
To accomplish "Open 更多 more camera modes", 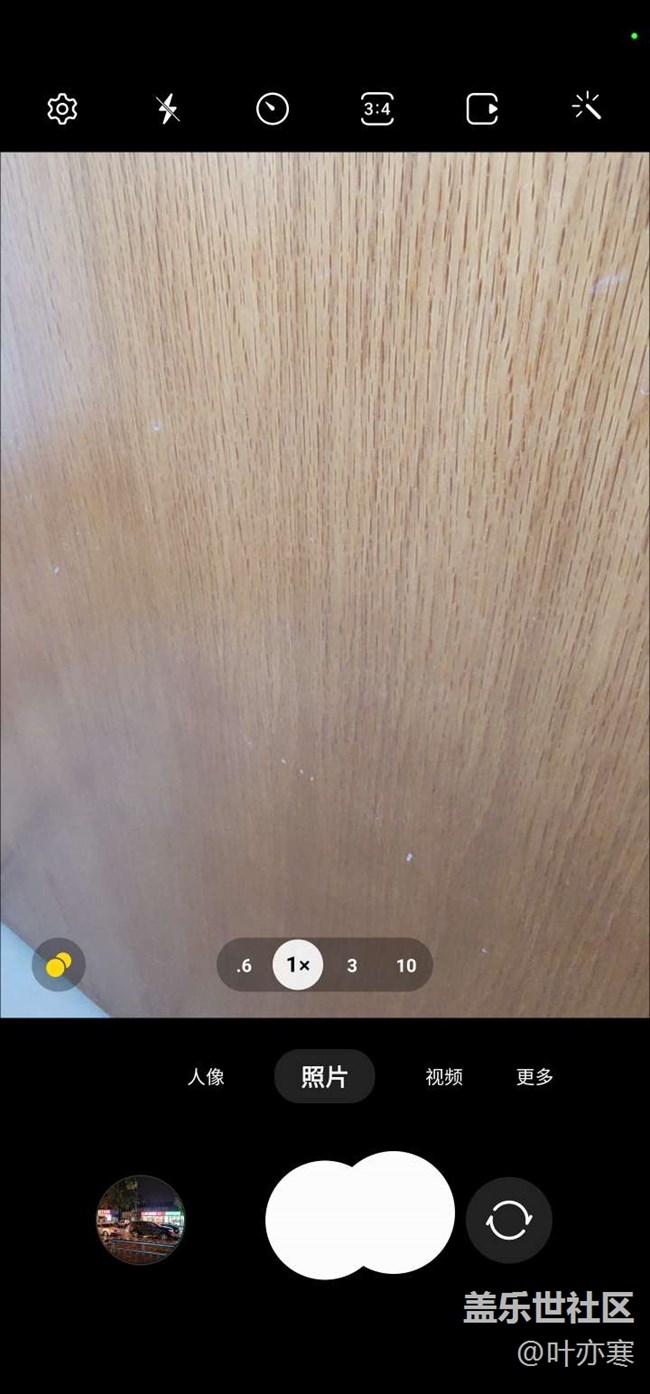I will click(535, 1077).
